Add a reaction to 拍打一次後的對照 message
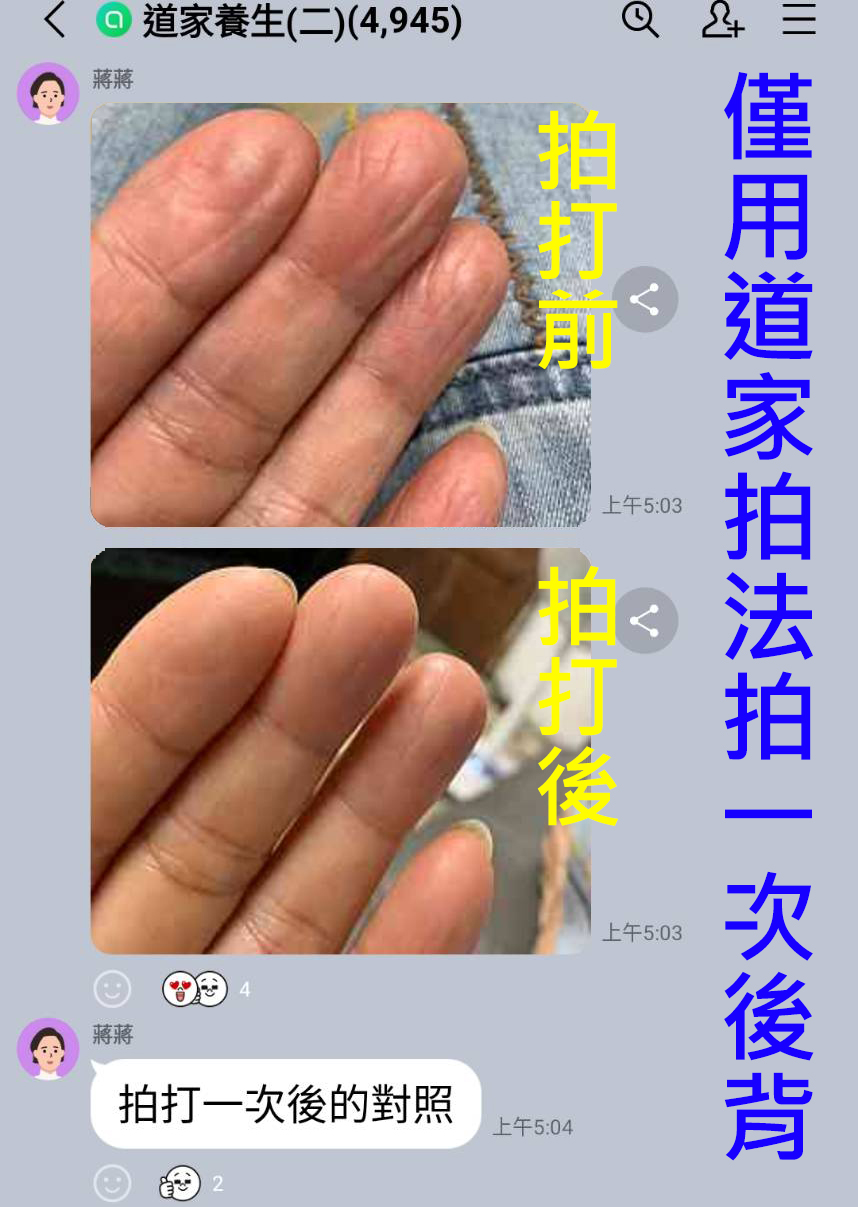 point(112,1184)
